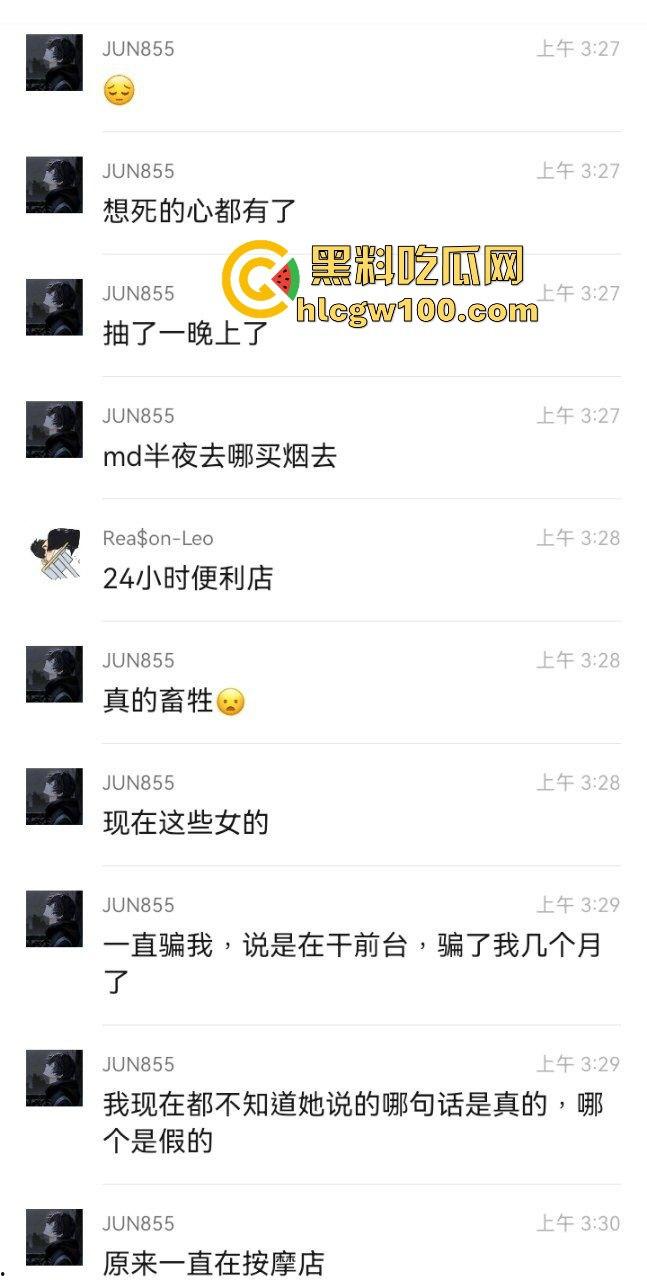Select JUN855's avatar beside "原来一直在按摩店"
Viewport: 647px width, 1280px height.
(x=54, y=1237)
